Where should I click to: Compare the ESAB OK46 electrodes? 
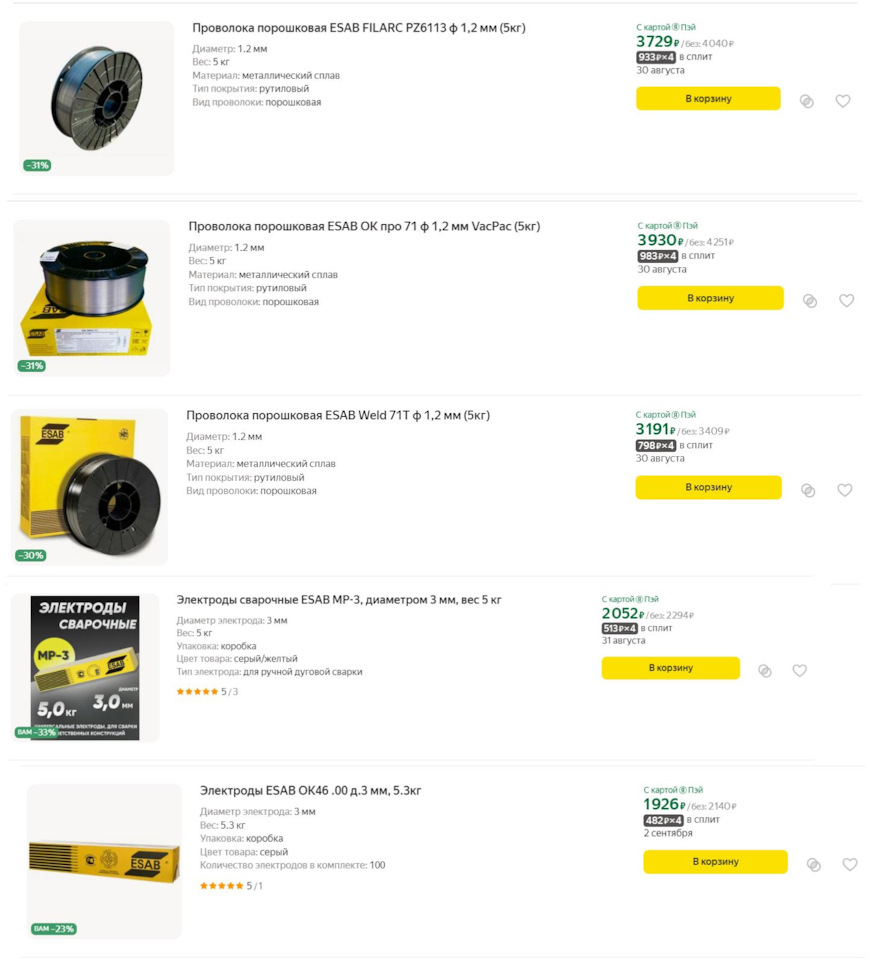[x=813, y=865]
